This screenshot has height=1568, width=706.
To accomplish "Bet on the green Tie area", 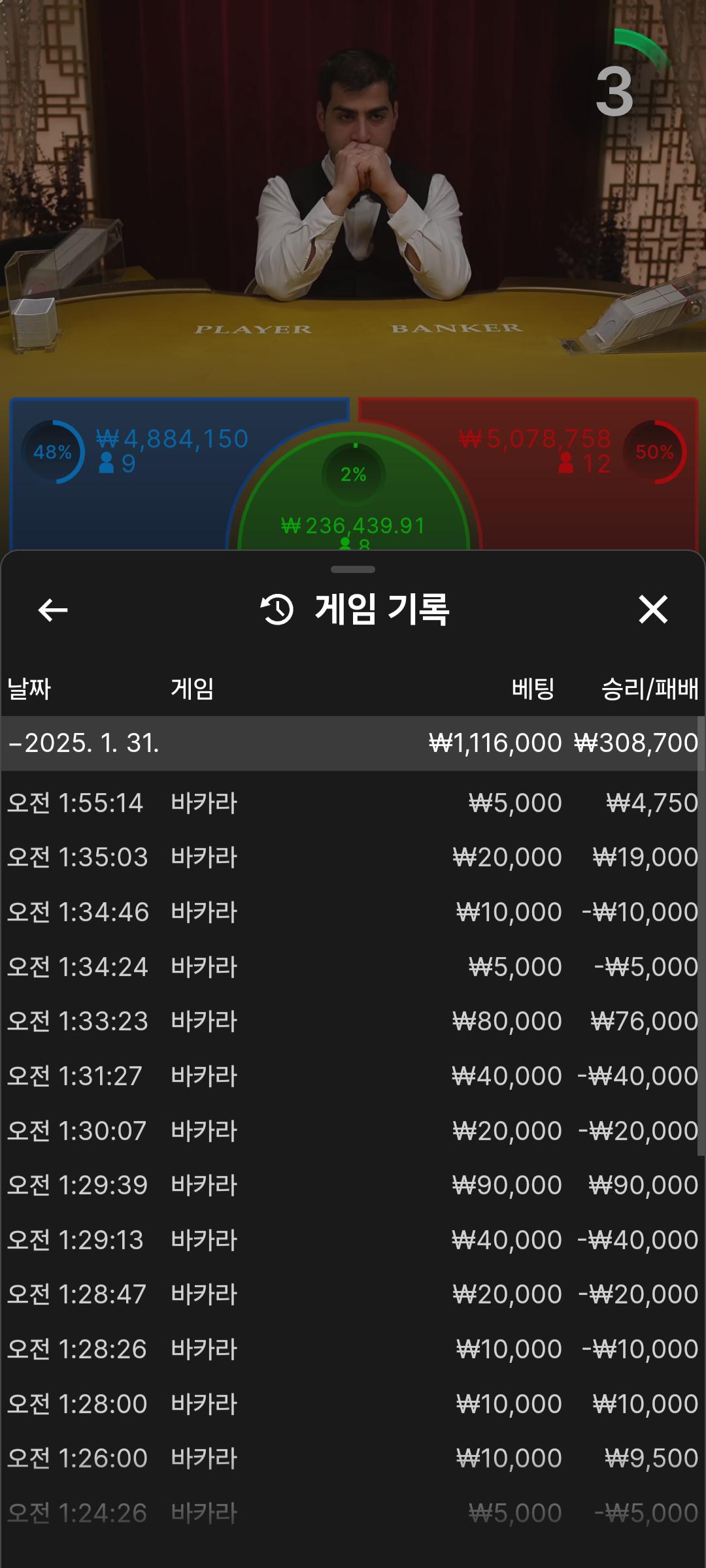I will click(353, 503).
